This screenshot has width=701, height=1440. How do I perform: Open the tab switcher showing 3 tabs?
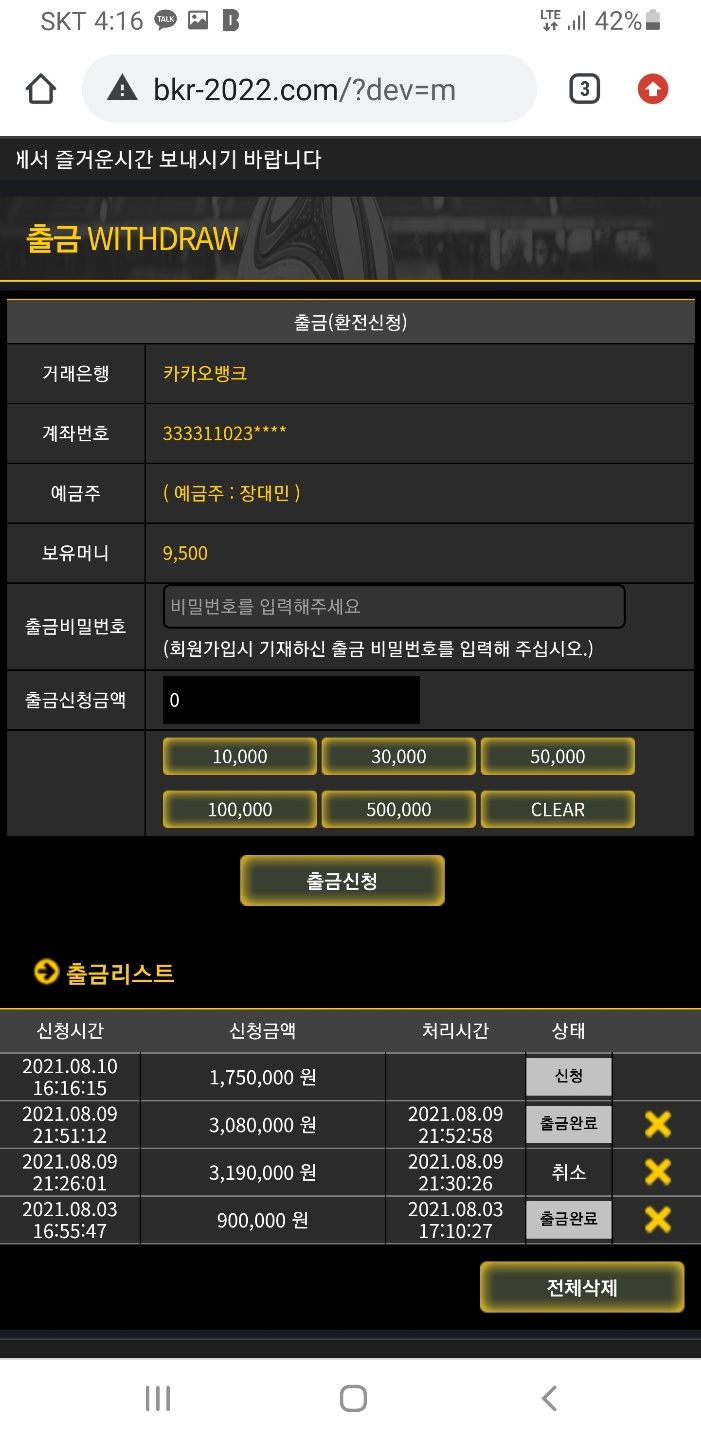tap(584, 89)
